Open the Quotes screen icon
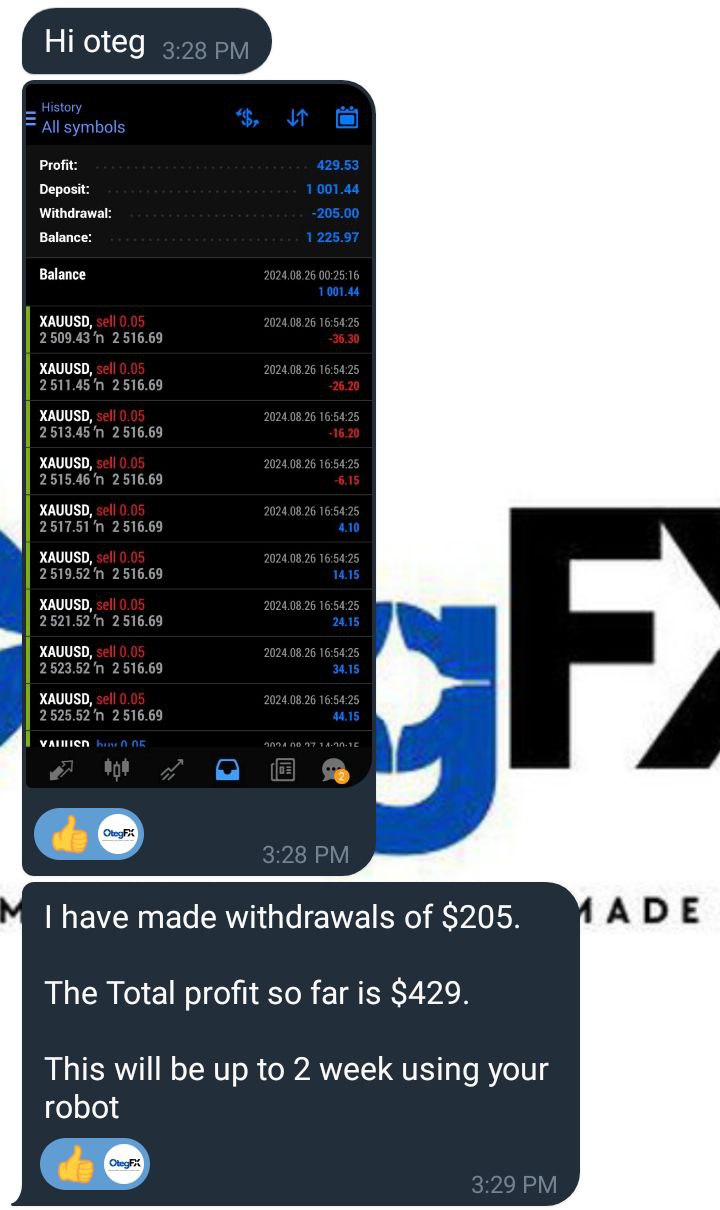 tap(62, 770)
